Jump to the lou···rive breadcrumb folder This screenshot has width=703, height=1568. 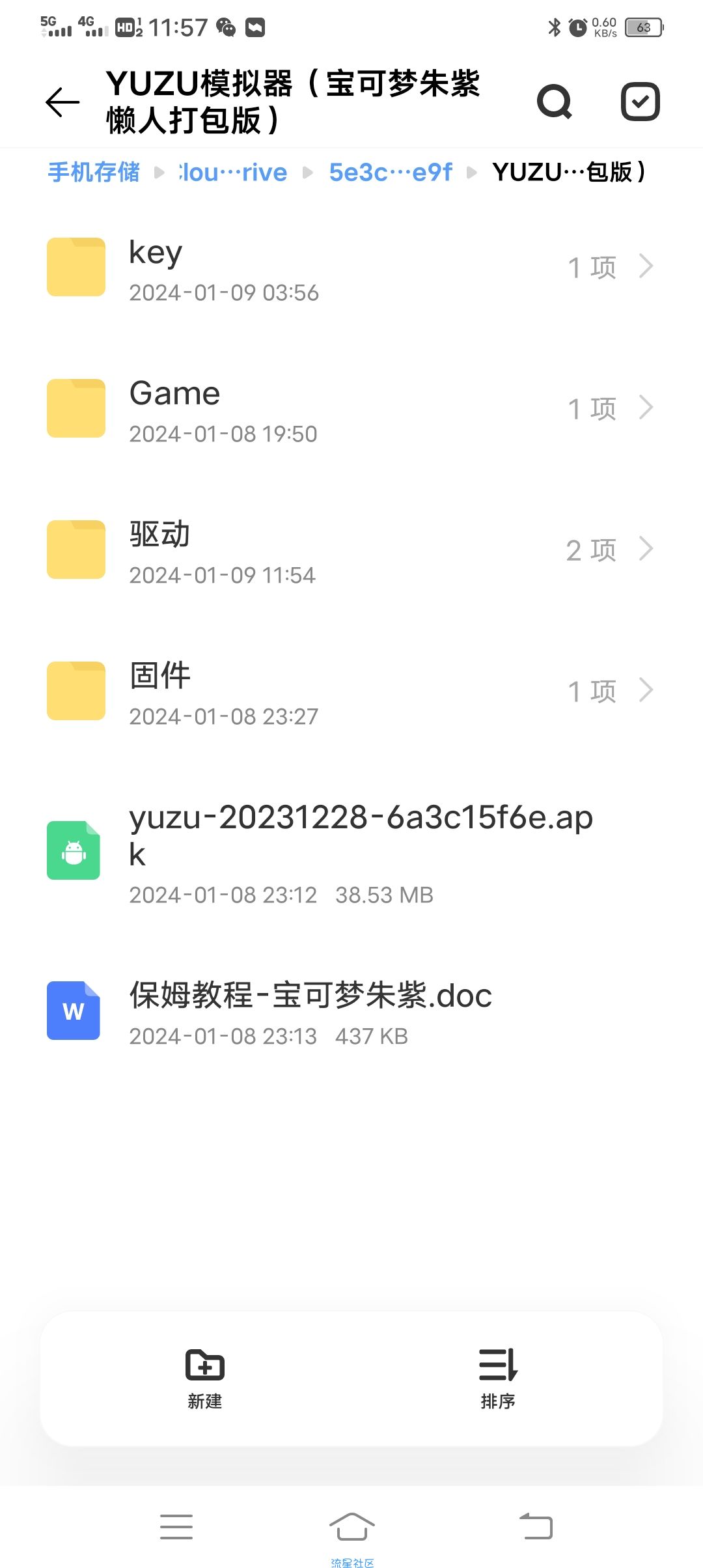[x=233, y=172]
